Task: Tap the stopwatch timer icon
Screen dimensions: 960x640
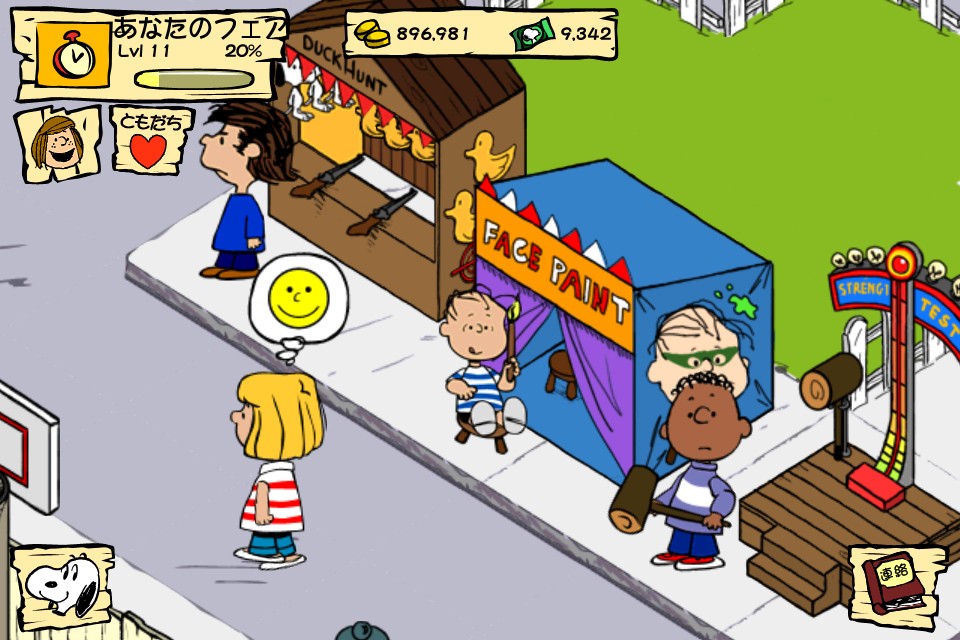Action: click(73, 56)
